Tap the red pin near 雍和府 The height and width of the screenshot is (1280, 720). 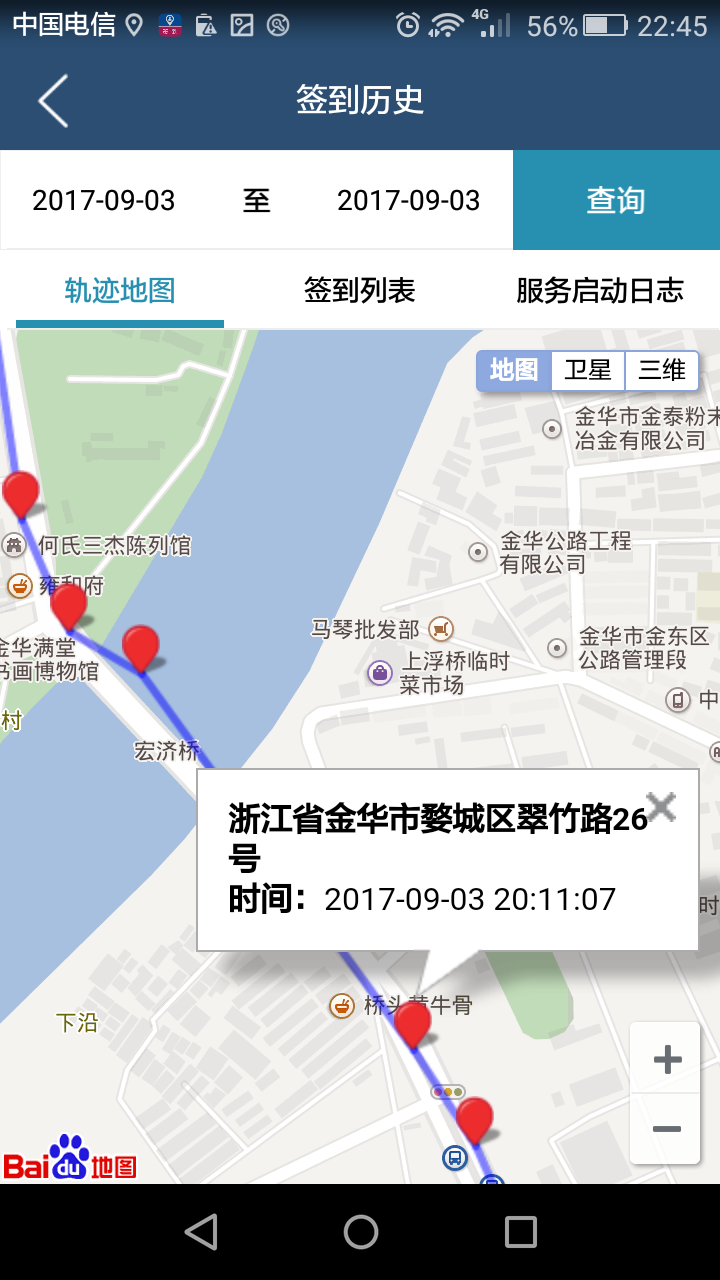(69, 606)
